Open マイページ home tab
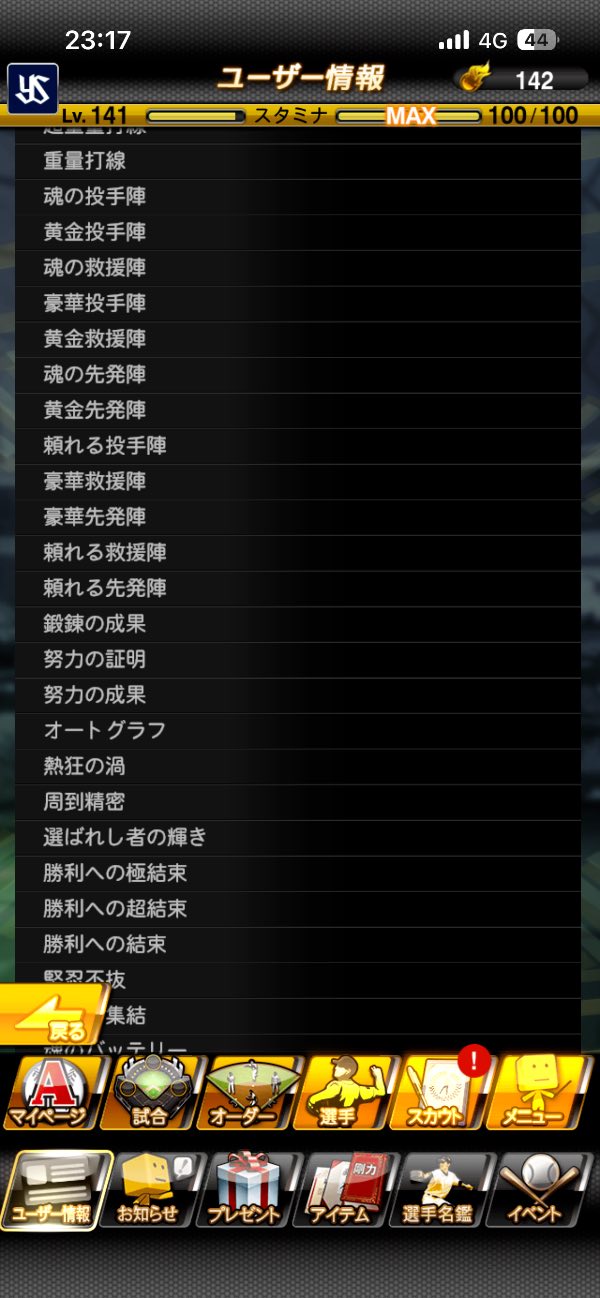Image resolution: width=600 pixels, height=1298 pixels. 52,1094
